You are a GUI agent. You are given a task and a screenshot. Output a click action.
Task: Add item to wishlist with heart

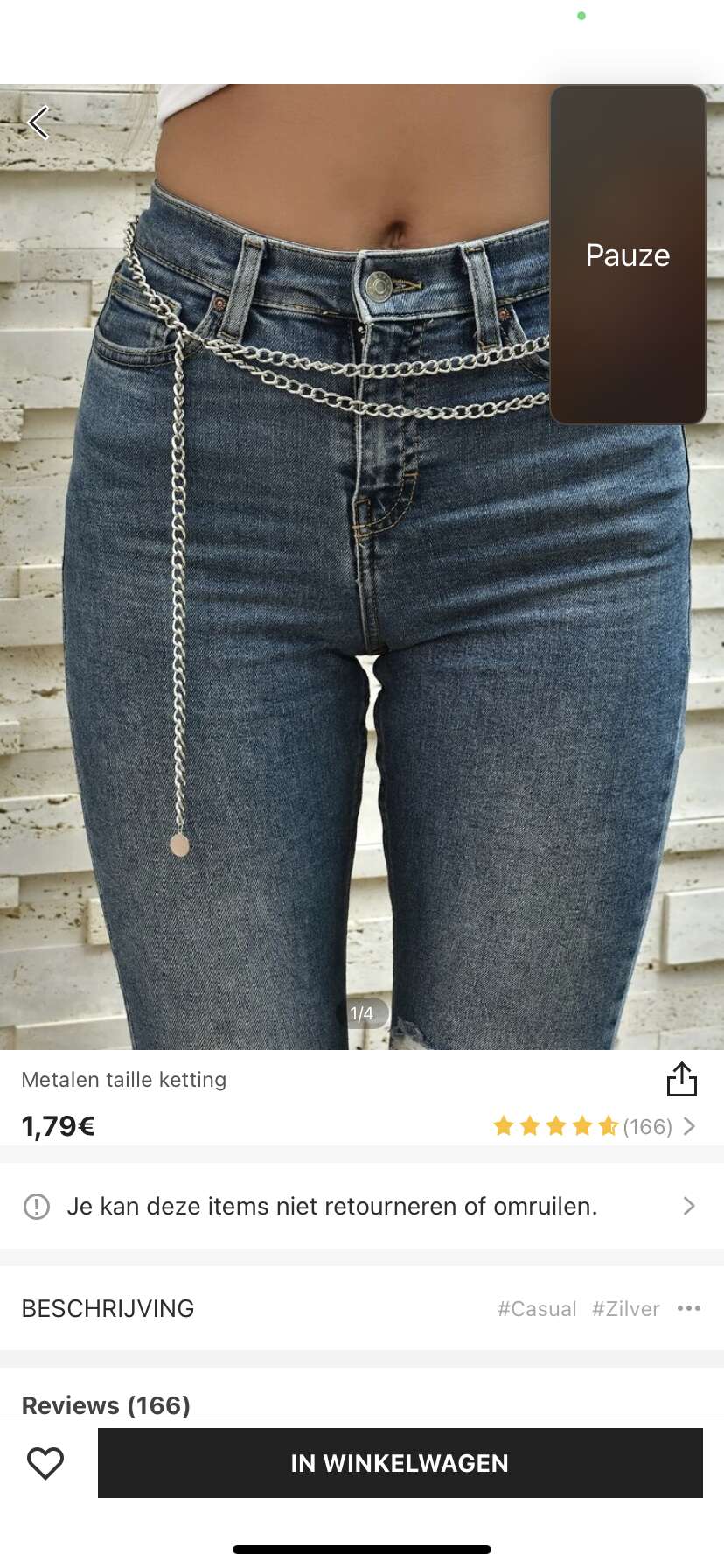coord(45,1463)
